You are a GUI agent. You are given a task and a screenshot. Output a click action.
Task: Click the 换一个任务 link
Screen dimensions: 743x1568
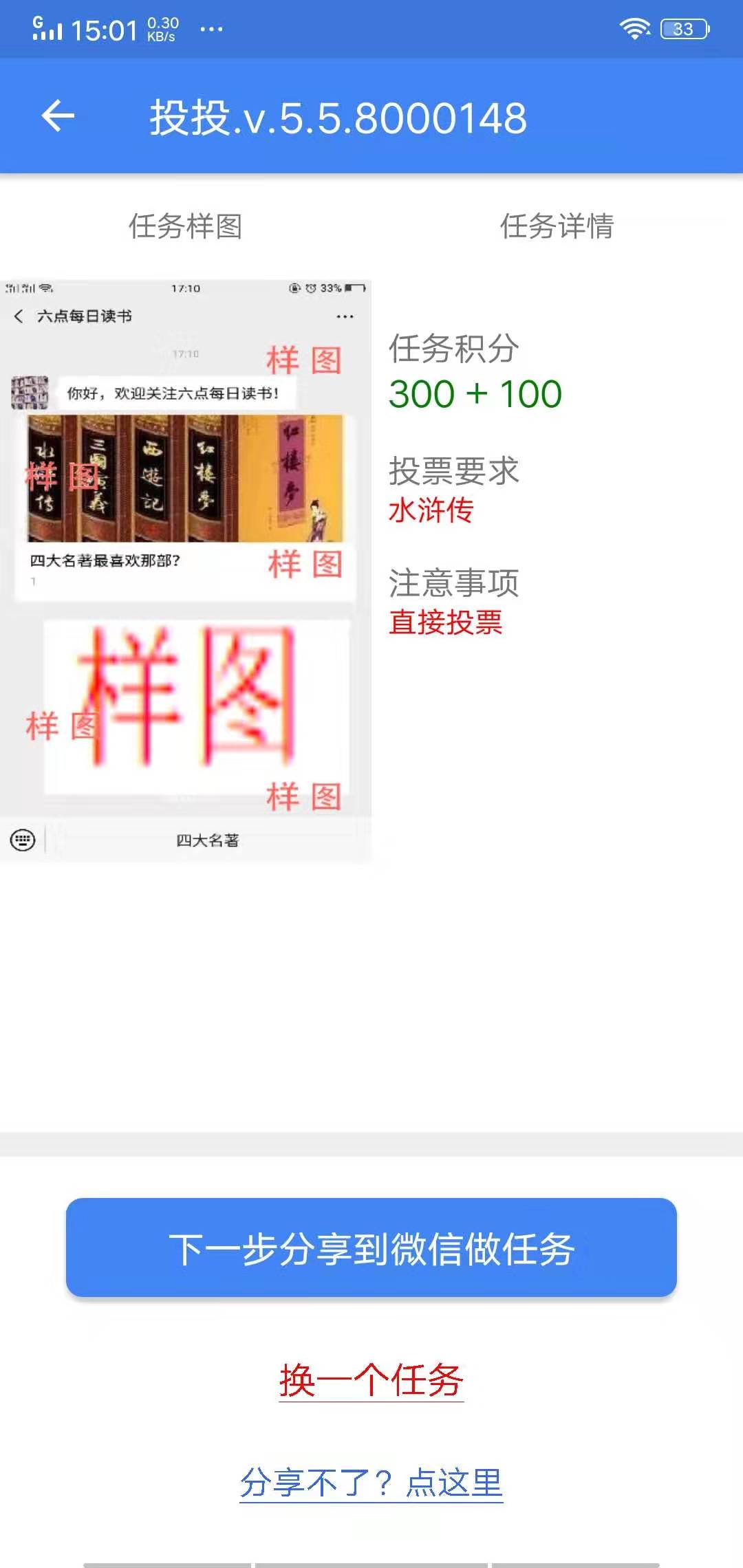(x=371, y=1380)
